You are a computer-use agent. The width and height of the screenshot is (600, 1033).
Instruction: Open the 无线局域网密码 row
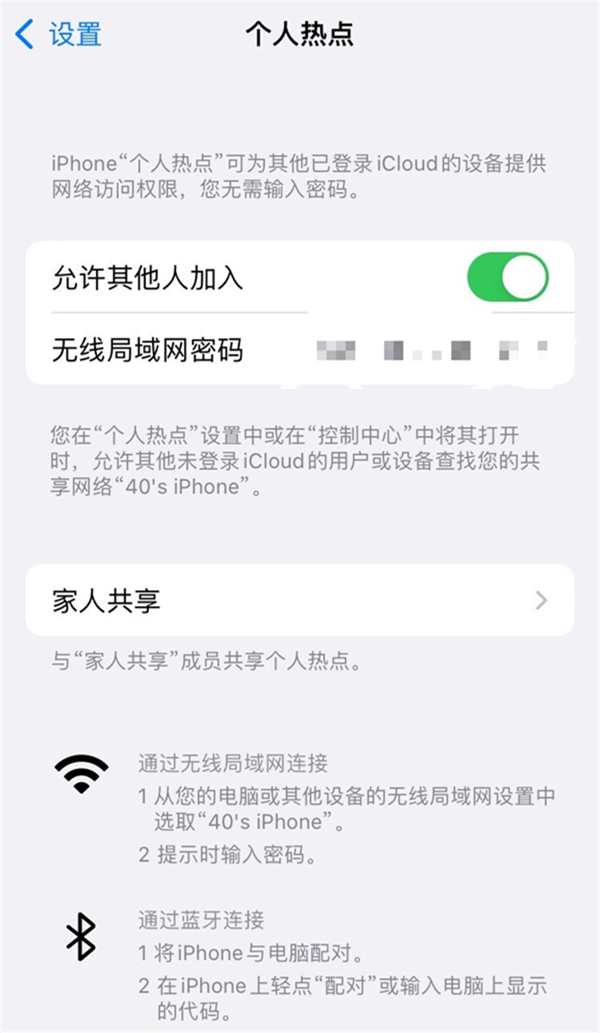(x=300, y=350)
